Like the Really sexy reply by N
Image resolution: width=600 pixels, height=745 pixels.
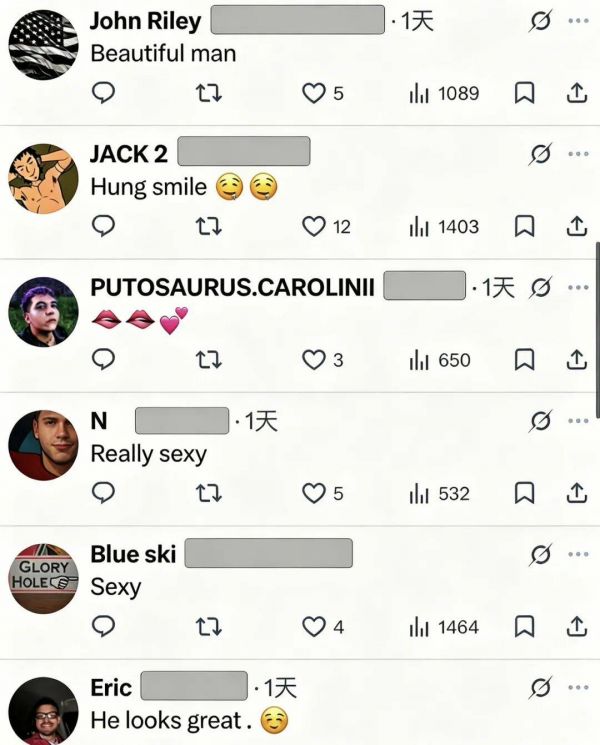coord(314,493)
